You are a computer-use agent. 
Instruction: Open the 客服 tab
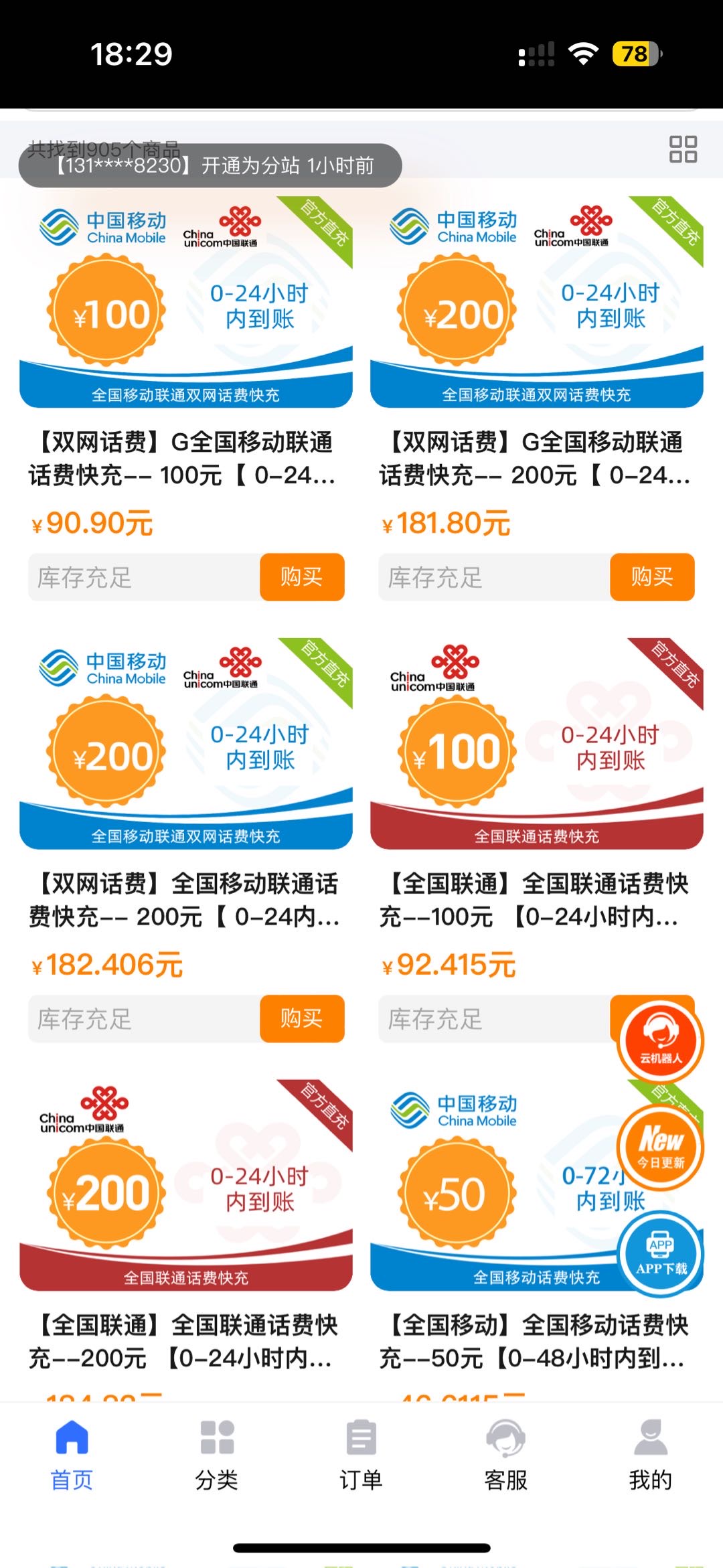click(506, 1453)
